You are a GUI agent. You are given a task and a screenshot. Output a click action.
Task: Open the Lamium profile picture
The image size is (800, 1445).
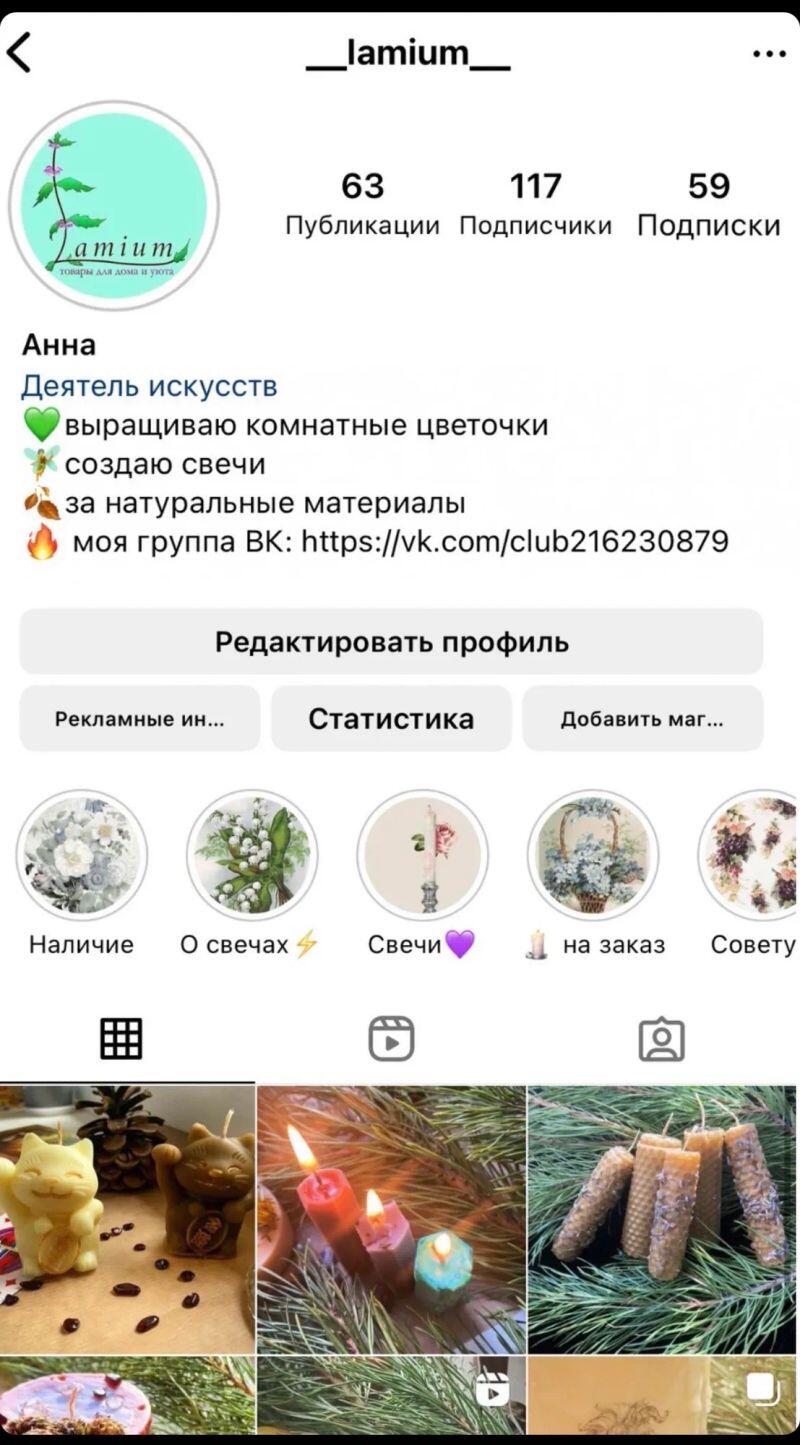point(114,205)
